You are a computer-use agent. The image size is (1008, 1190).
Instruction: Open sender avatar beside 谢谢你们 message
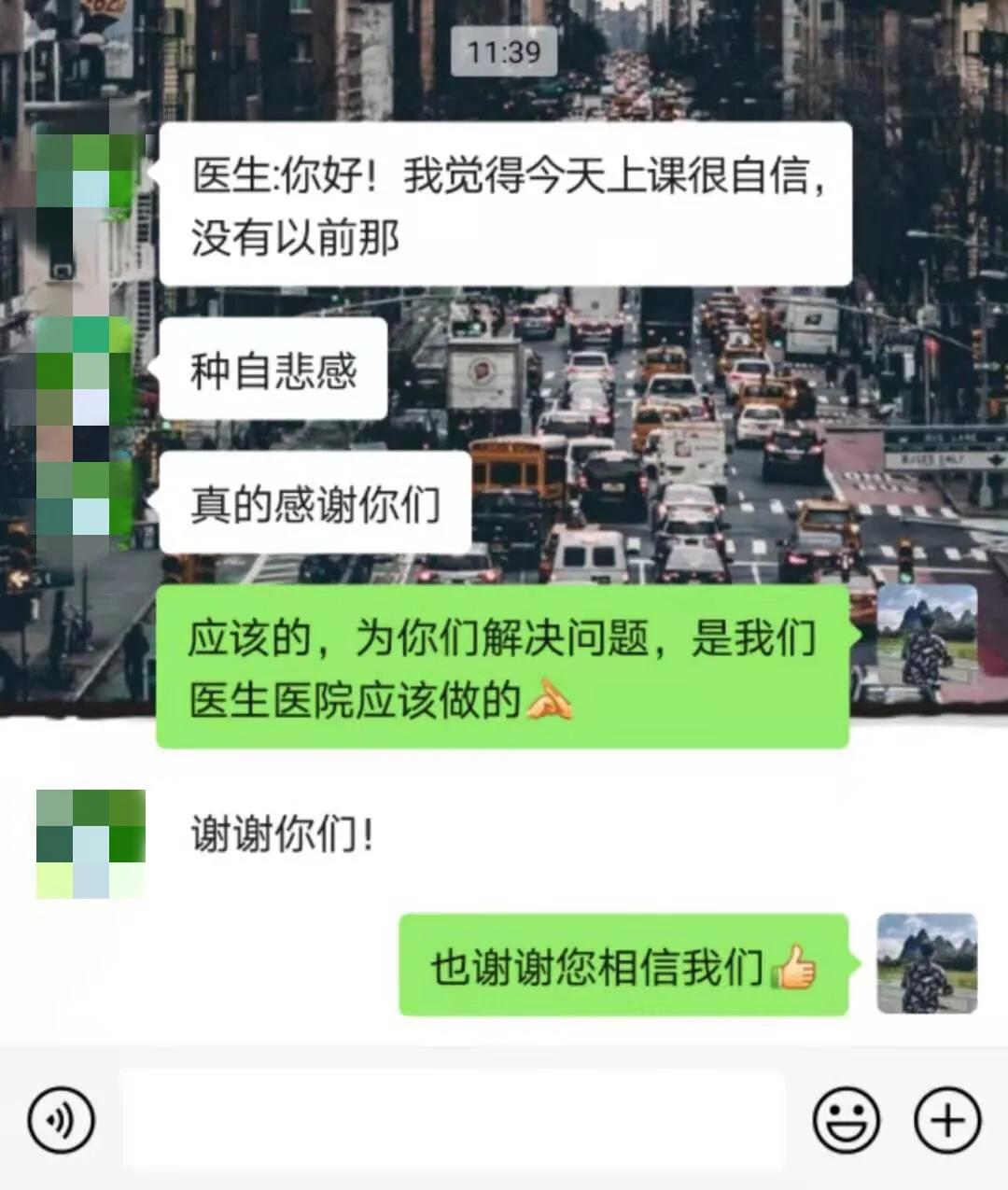click(x=91, y=844)
